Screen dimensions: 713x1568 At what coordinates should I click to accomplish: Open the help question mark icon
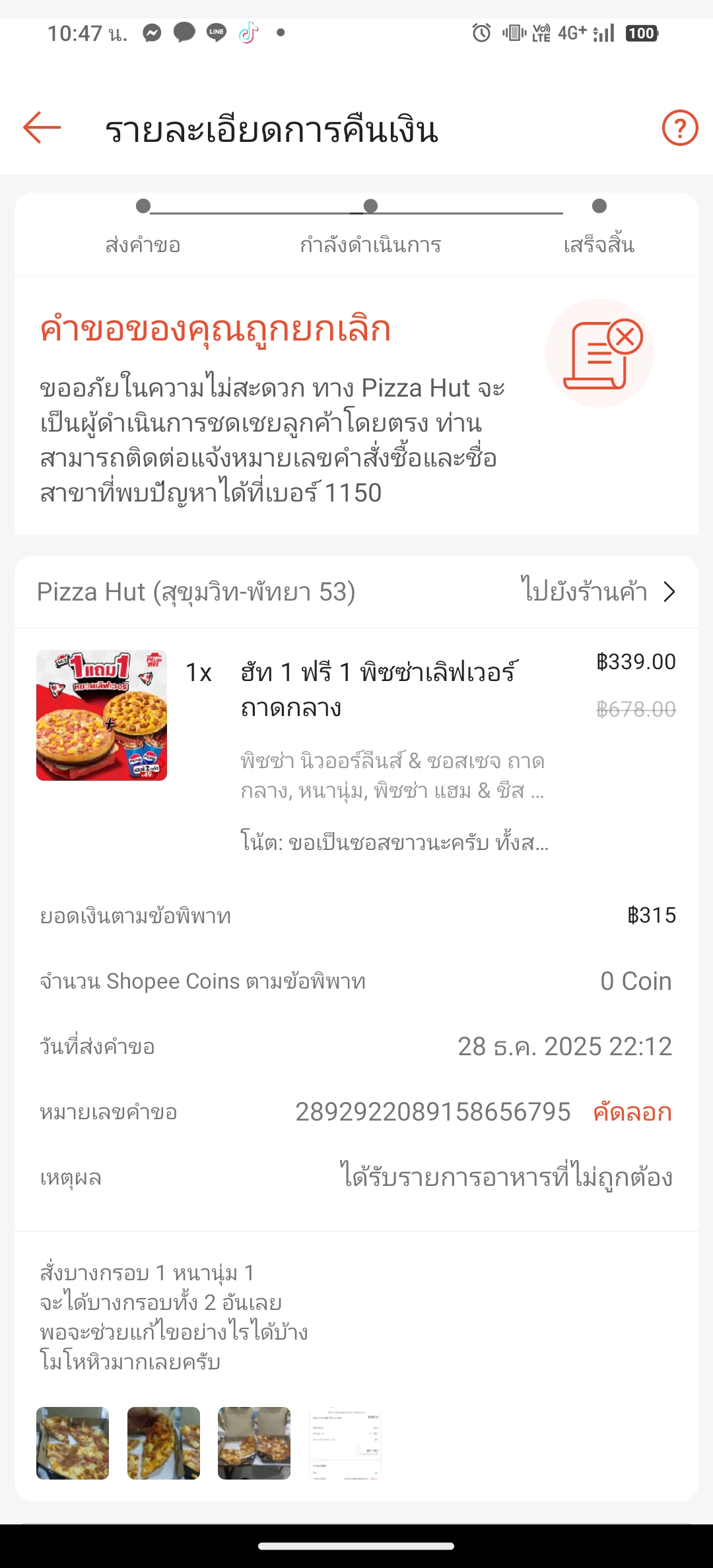click(679, 127)
